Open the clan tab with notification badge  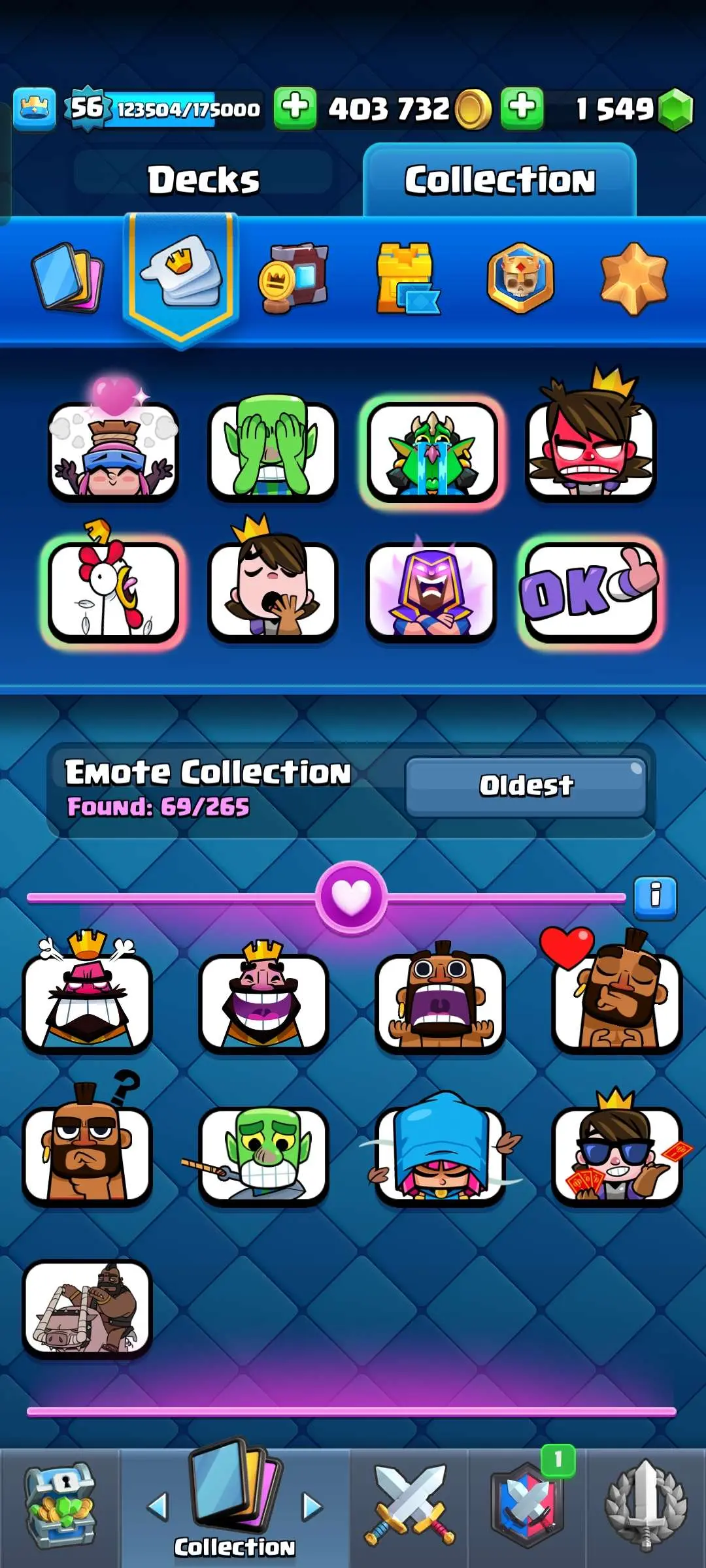click(527, 1506)
